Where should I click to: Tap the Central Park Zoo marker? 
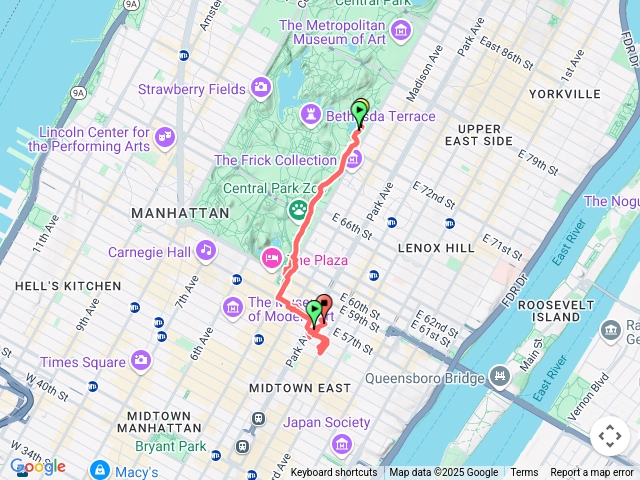coord(298,210)
